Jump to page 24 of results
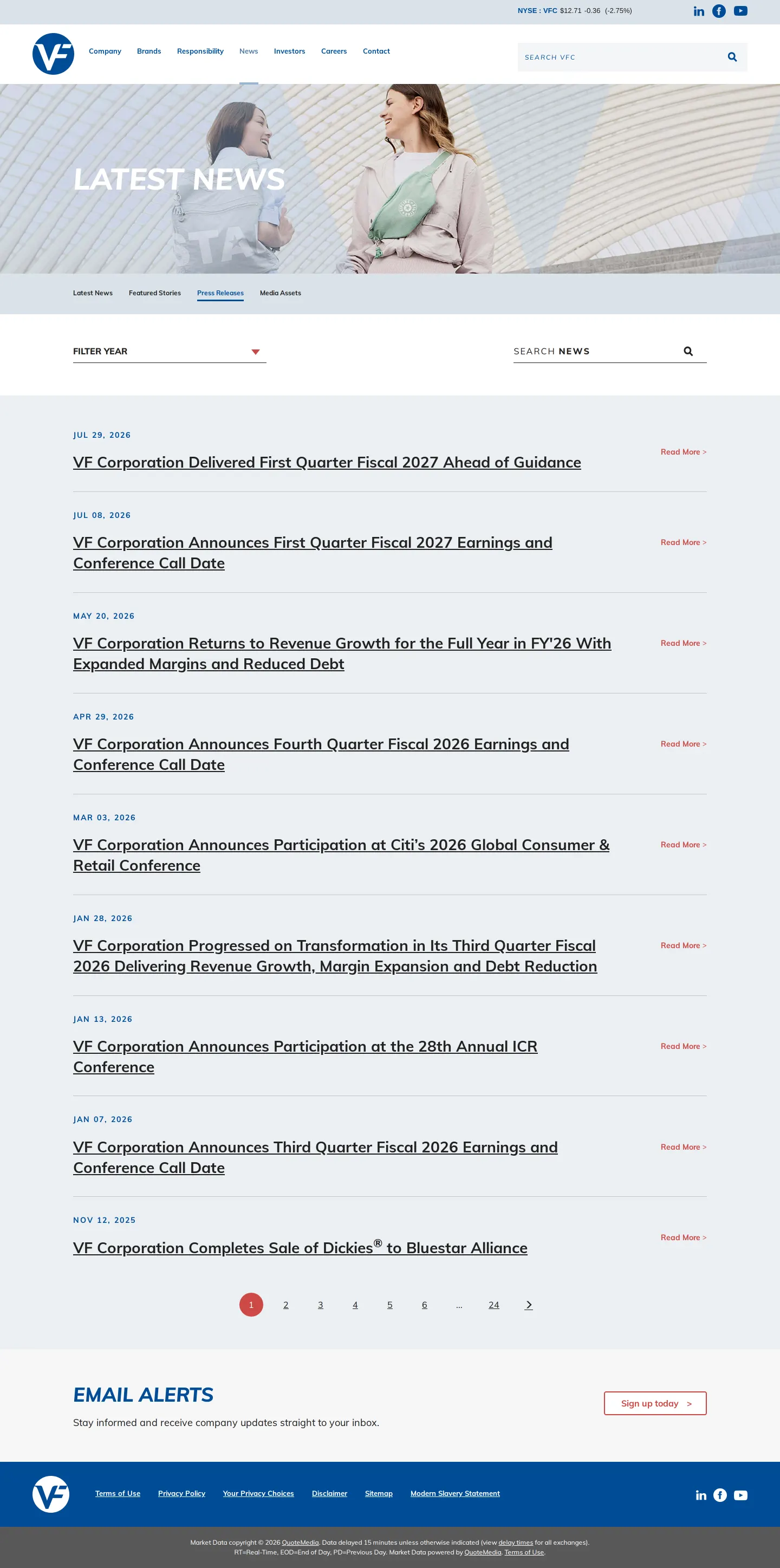 (x=493, y=1305)
